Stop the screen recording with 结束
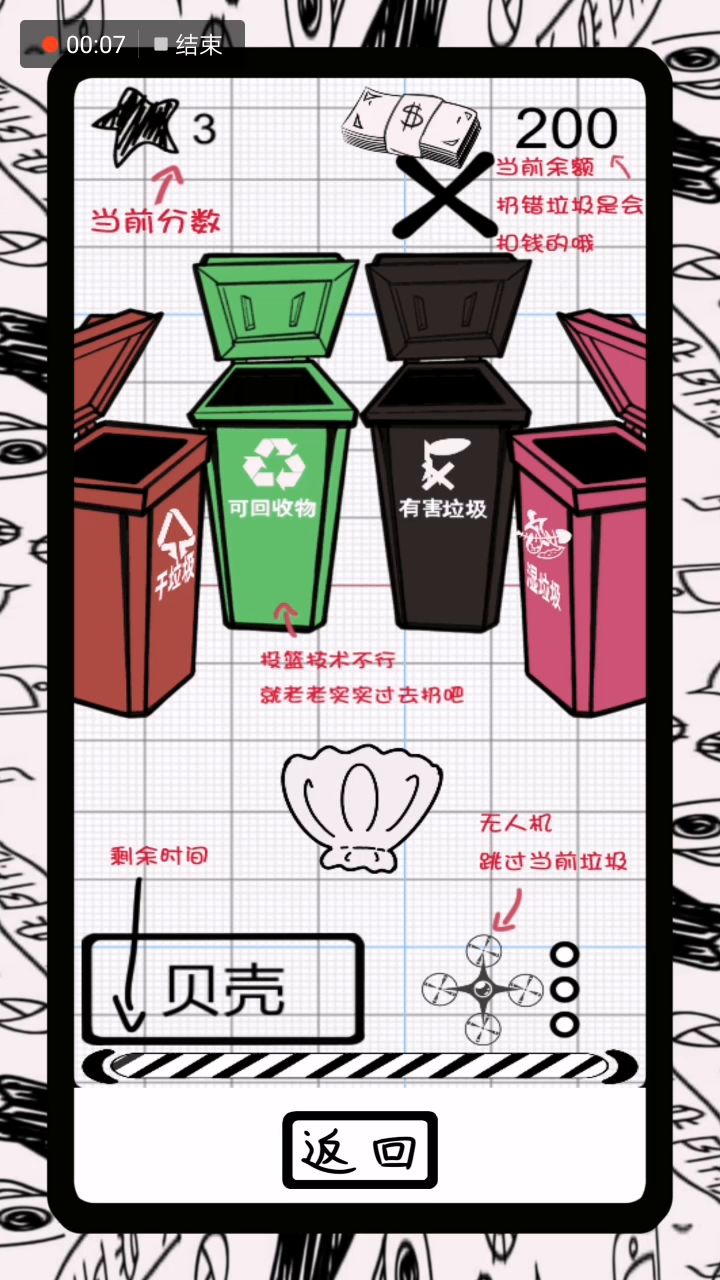 (188, 45)
